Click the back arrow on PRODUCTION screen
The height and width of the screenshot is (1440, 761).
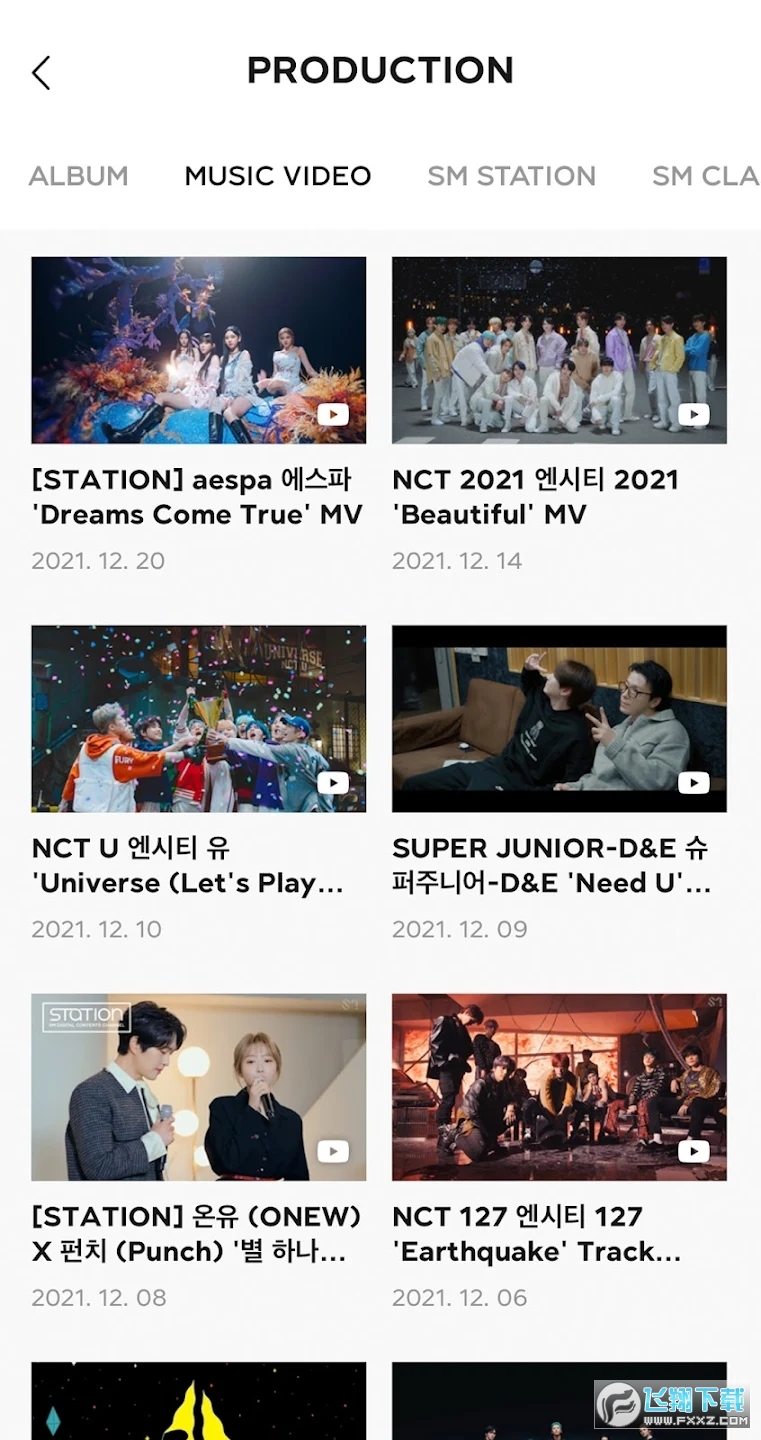click(41, 73)
